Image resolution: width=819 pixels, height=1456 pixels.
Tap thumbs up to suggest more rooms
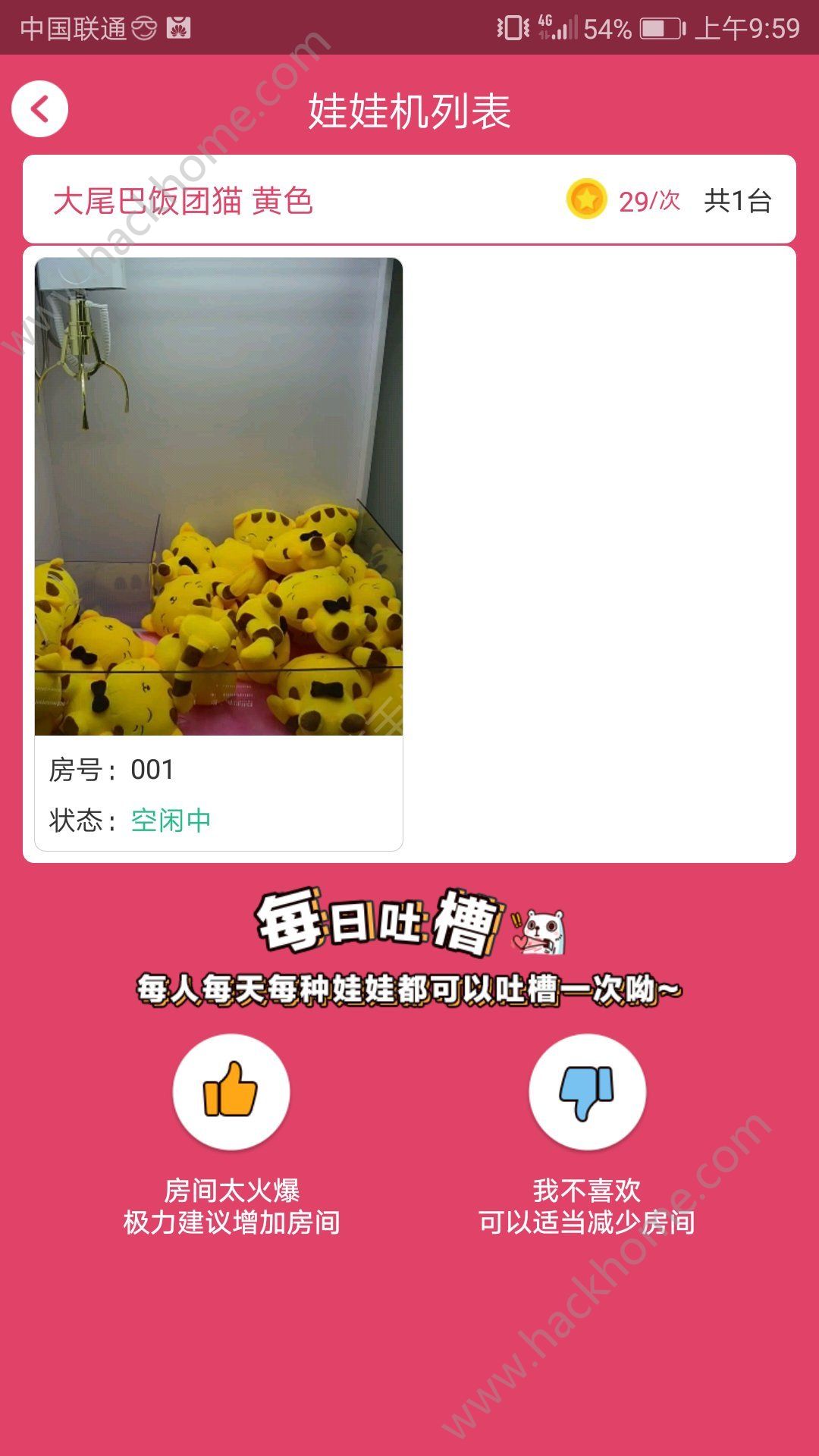click(x=231, y=1090)
